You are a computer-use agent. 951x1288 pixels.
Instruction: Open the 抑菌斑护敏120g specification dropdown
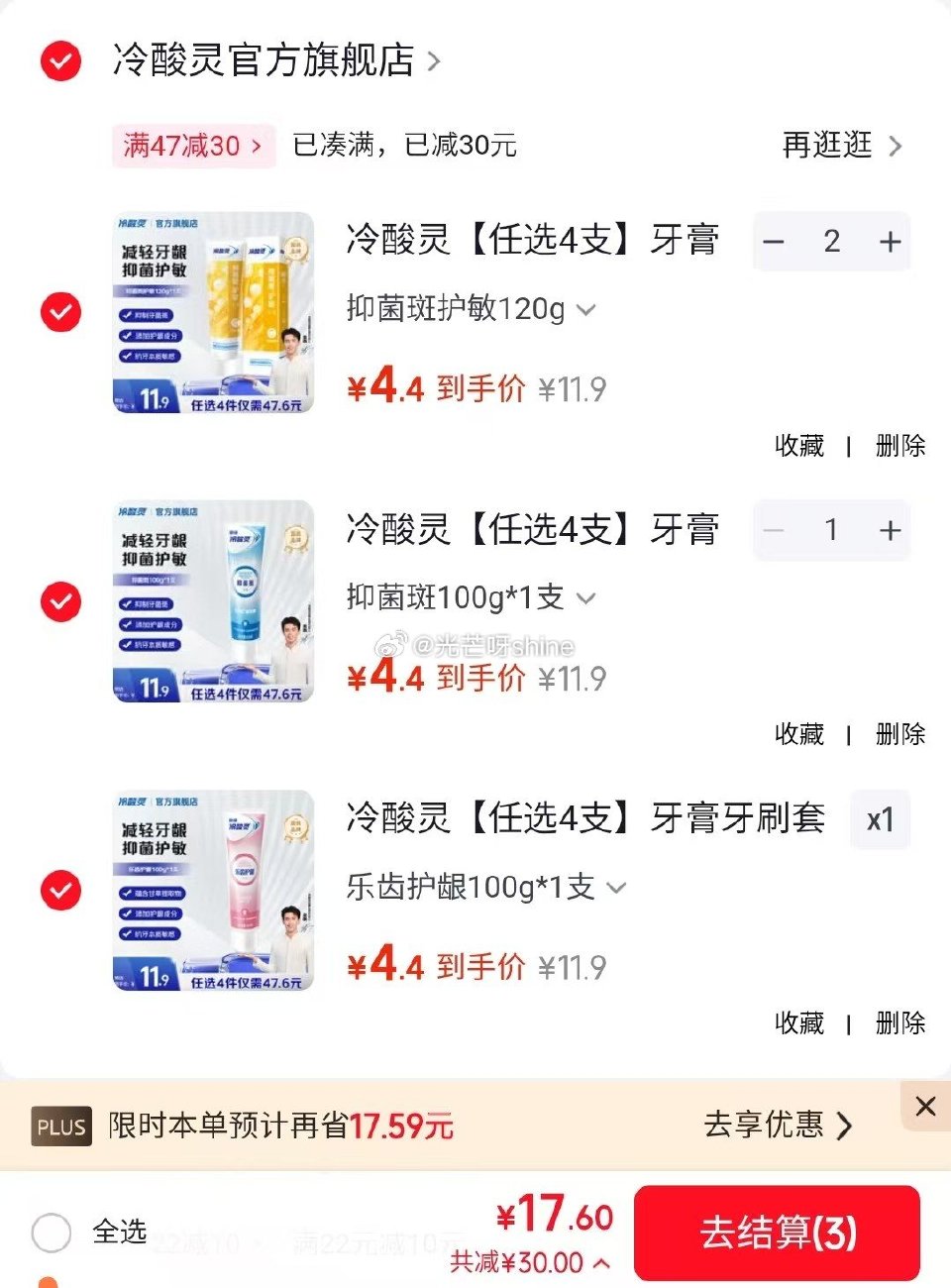[585, 310]
